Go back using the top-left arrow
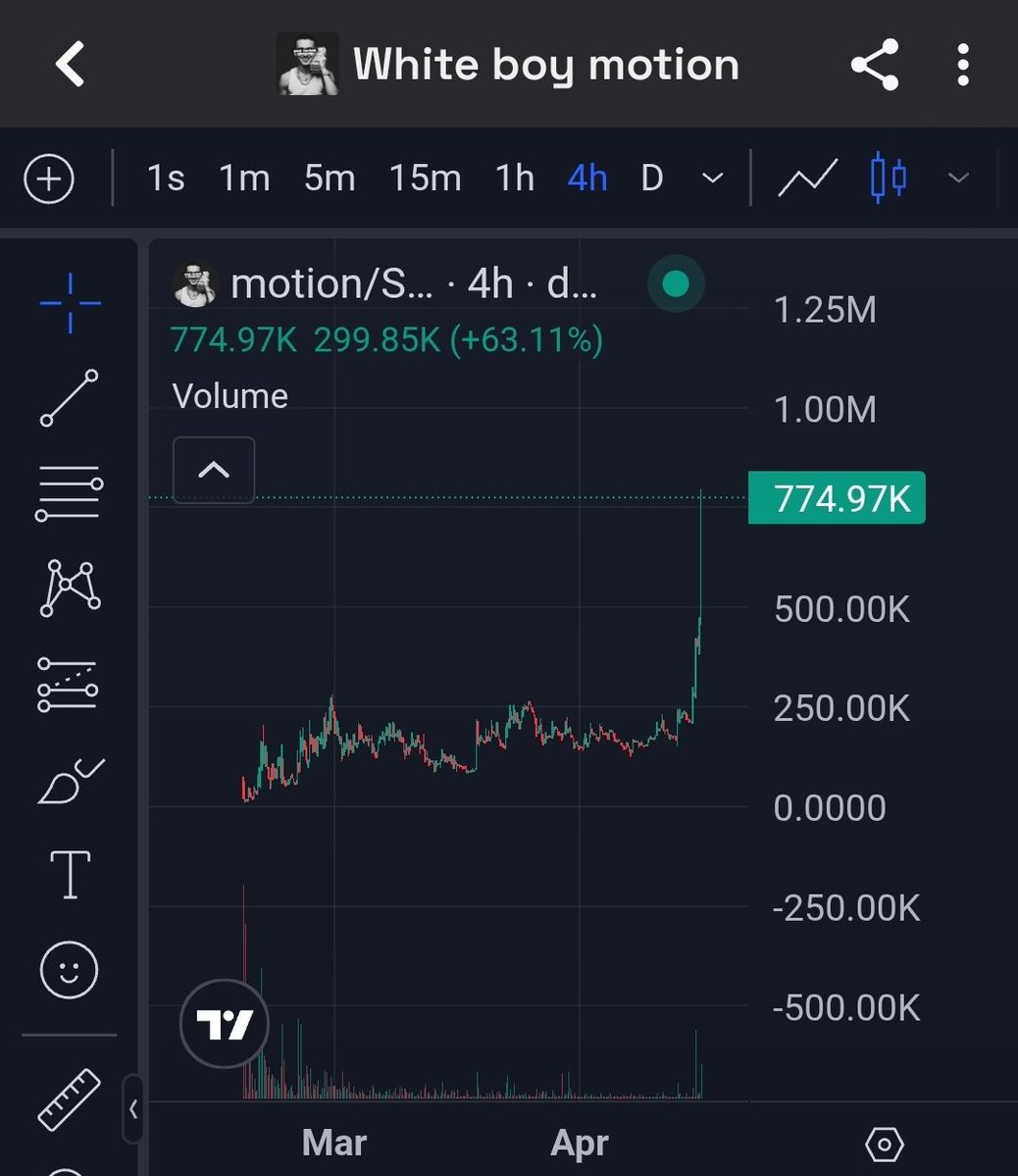The width and height of the screenshot is (1018, 1176). 70,65
